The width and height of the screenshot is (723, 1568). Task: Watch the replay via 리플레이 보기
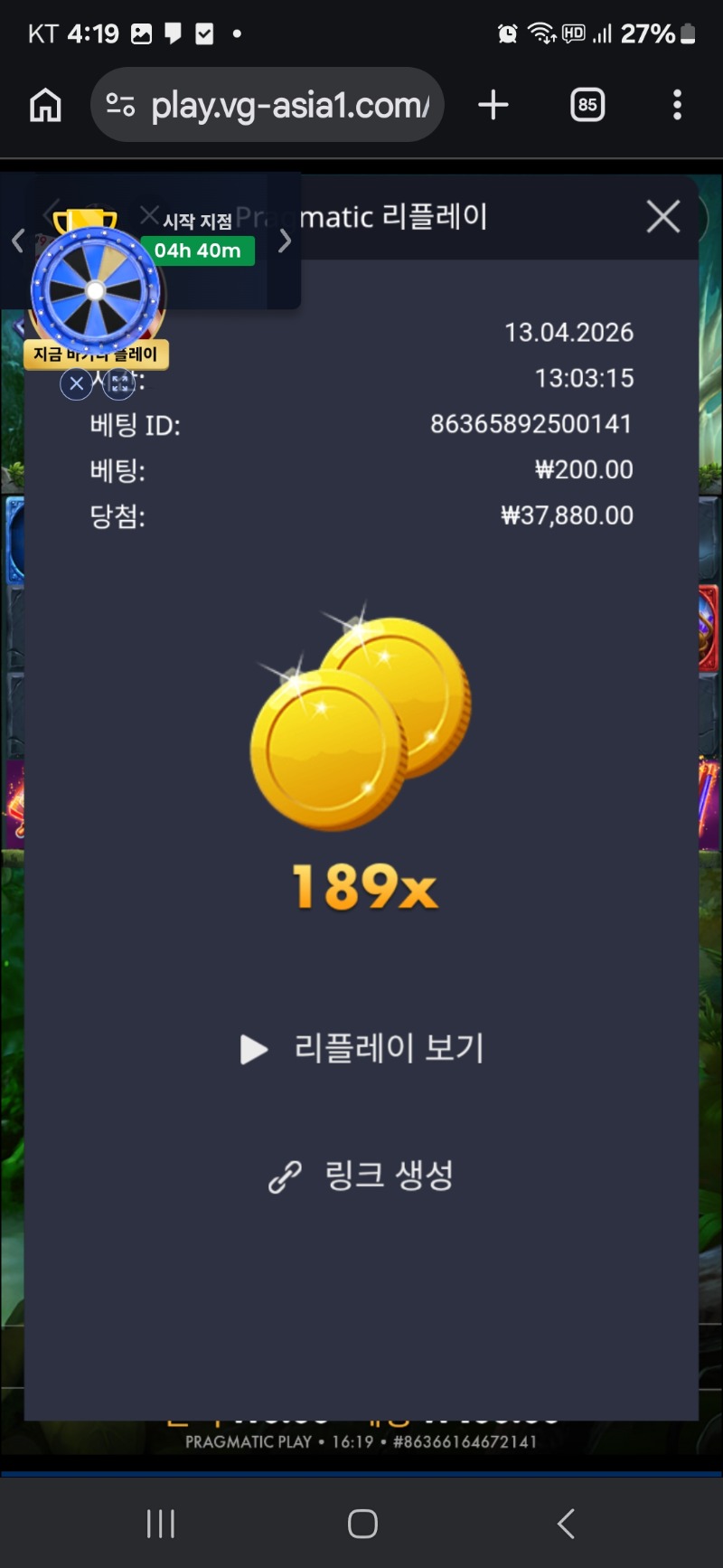(363, 1048)
